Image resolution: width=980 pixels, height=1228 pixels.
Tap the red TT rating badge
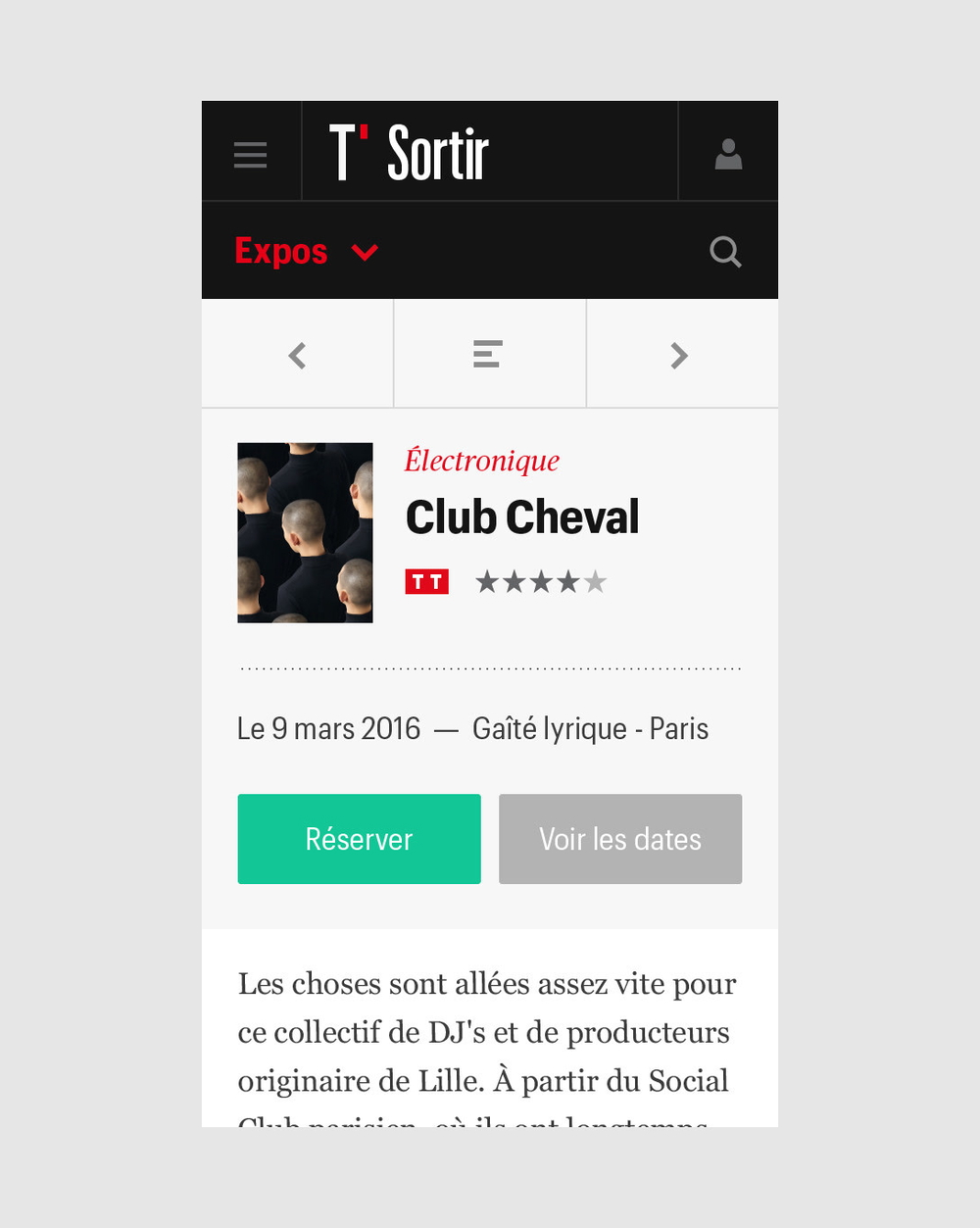(x=426, y=580)
